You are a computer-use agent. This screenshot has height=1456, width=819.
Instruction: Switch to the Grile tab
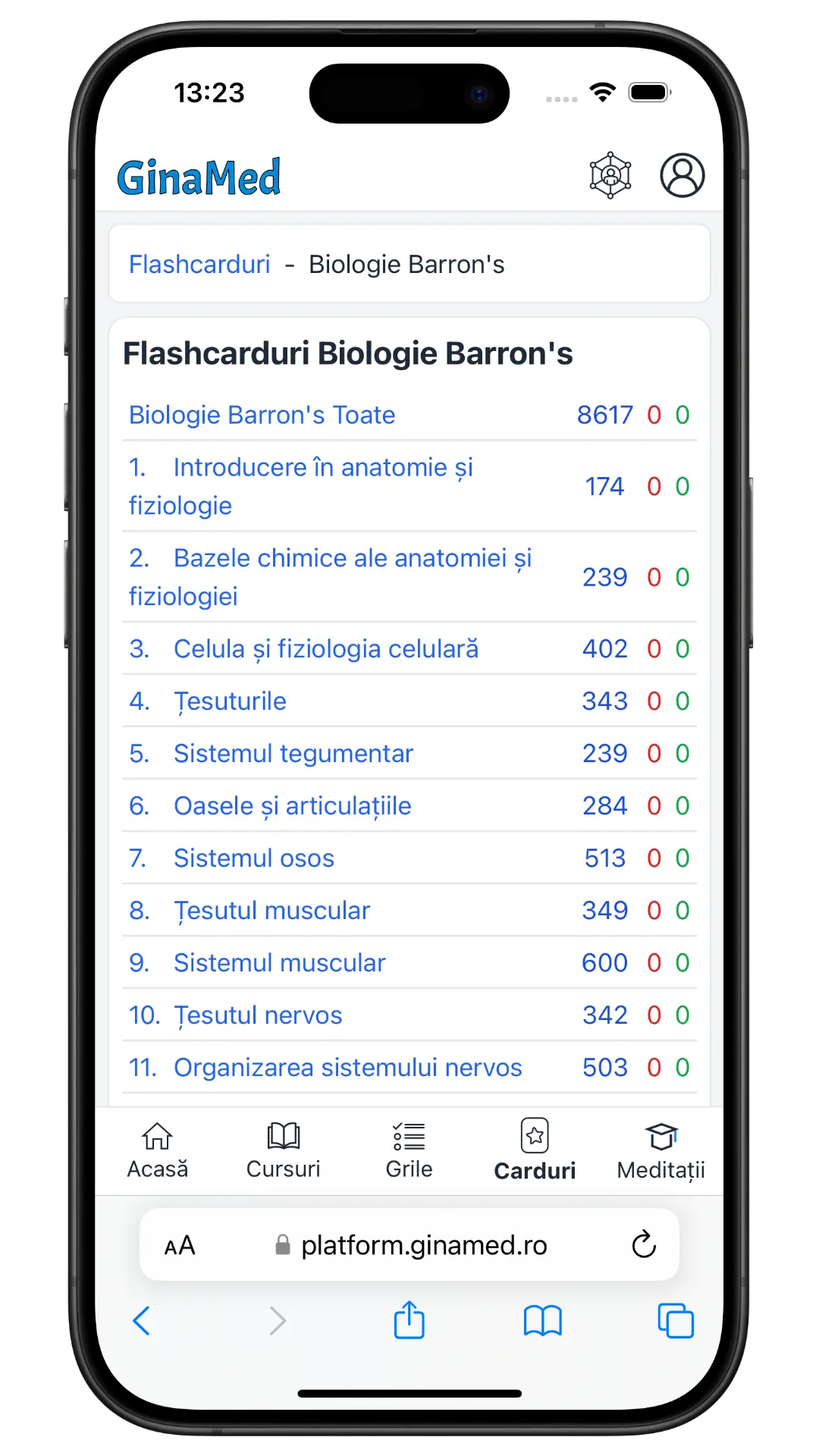point(409,1150)
